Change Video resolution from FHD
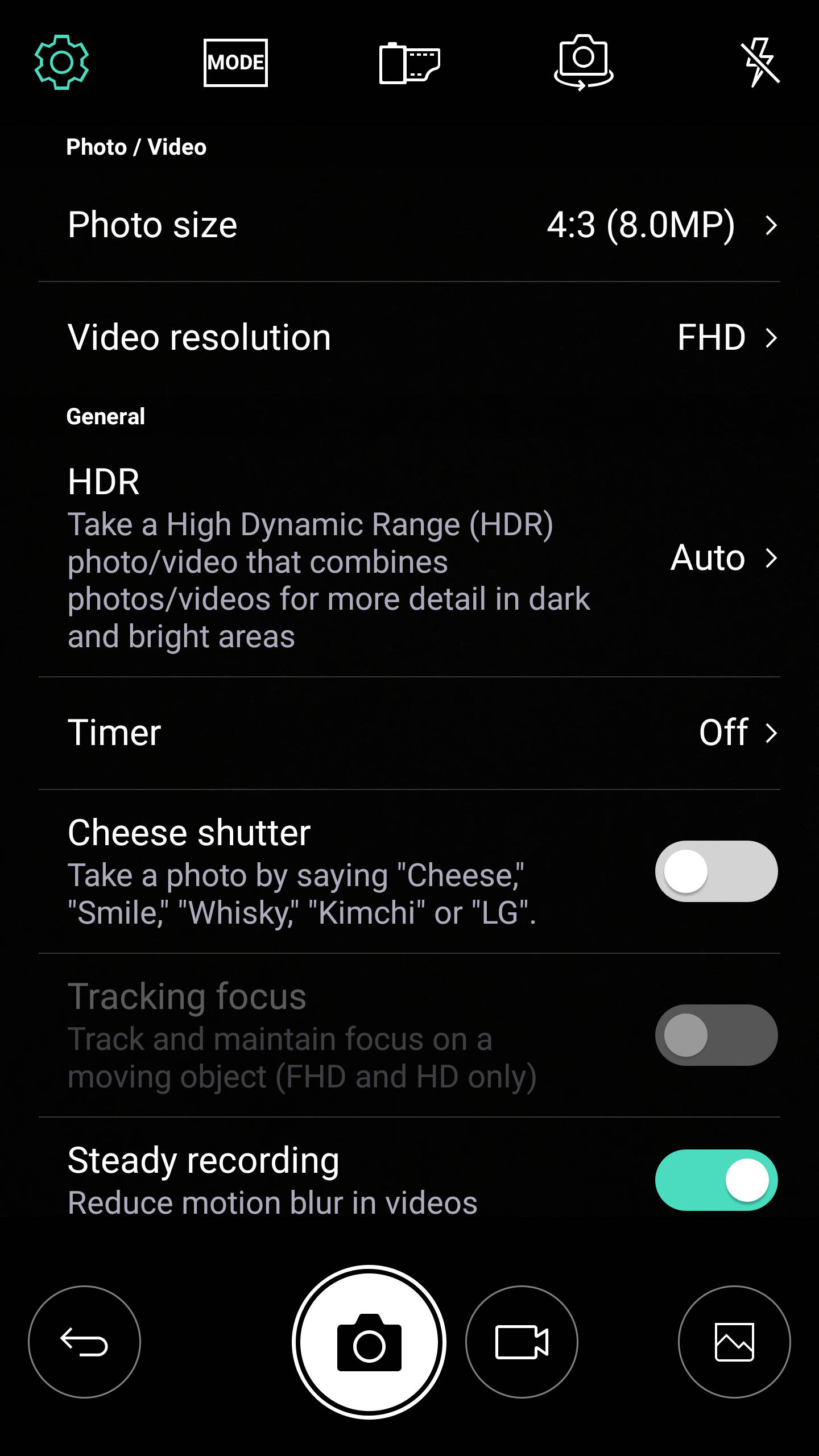The image size is (819, 1456). point(409,338)
